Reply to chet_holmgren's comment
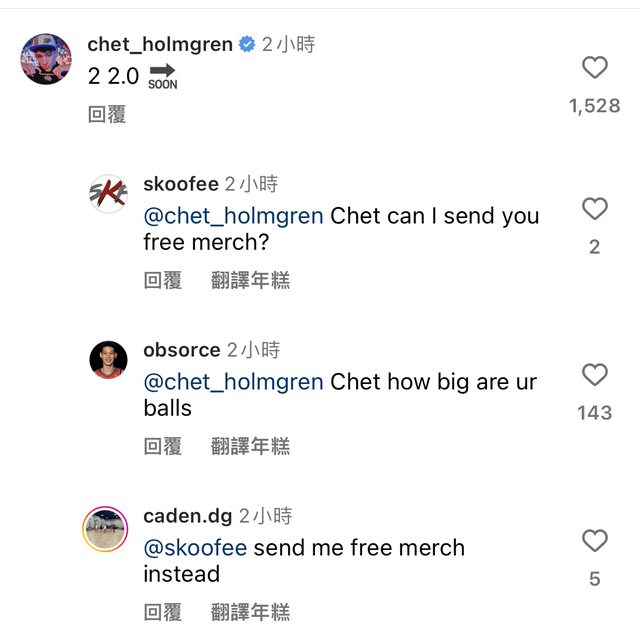The image size is (641, 625). pyautogui.click(x=107, y=115)
